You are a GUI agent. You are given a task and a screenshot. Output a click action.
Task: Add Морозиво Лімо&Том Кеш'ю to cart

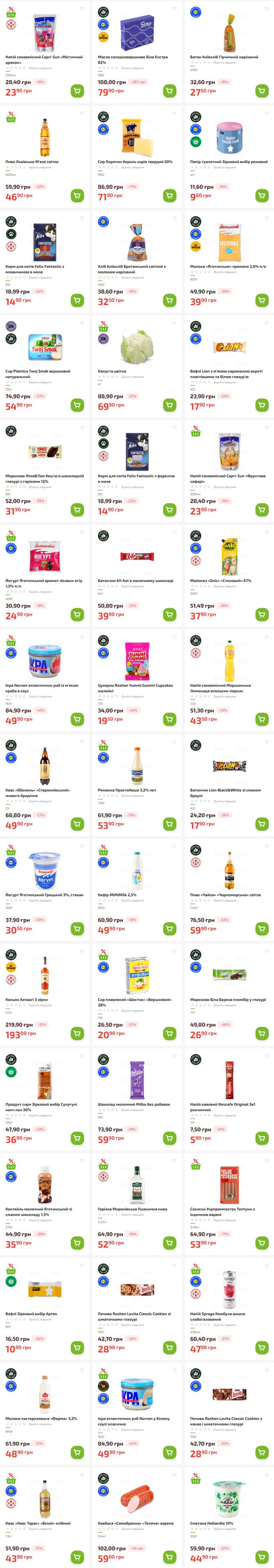click(77, 510)
